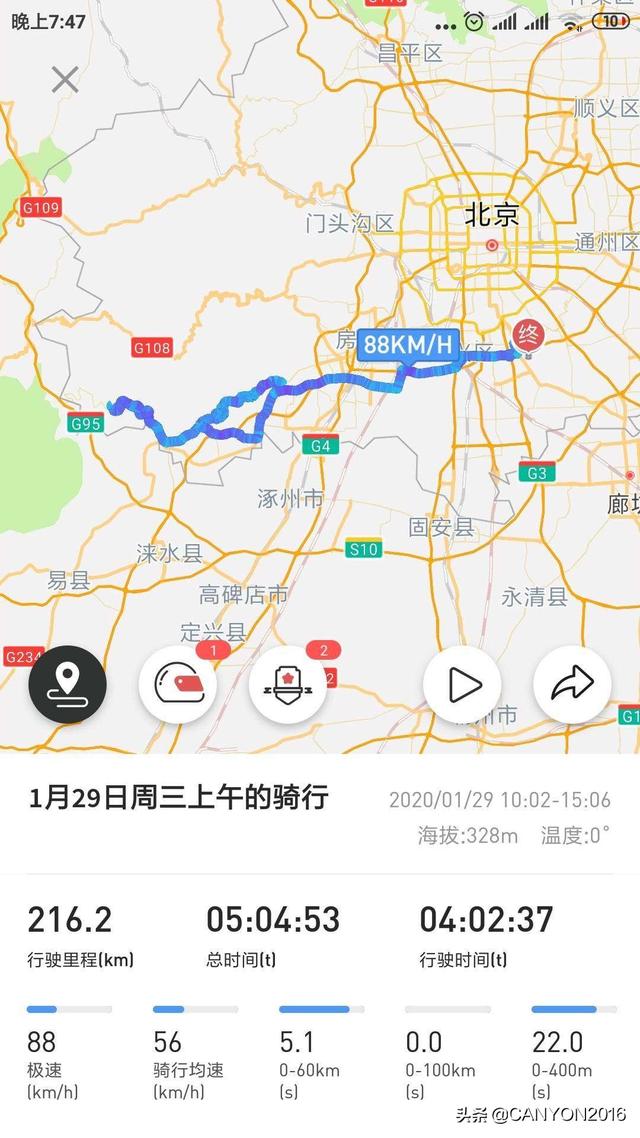Tap the 终 destination marker on map
Screen dimensions: 640x1138
(x=527, y=336)
